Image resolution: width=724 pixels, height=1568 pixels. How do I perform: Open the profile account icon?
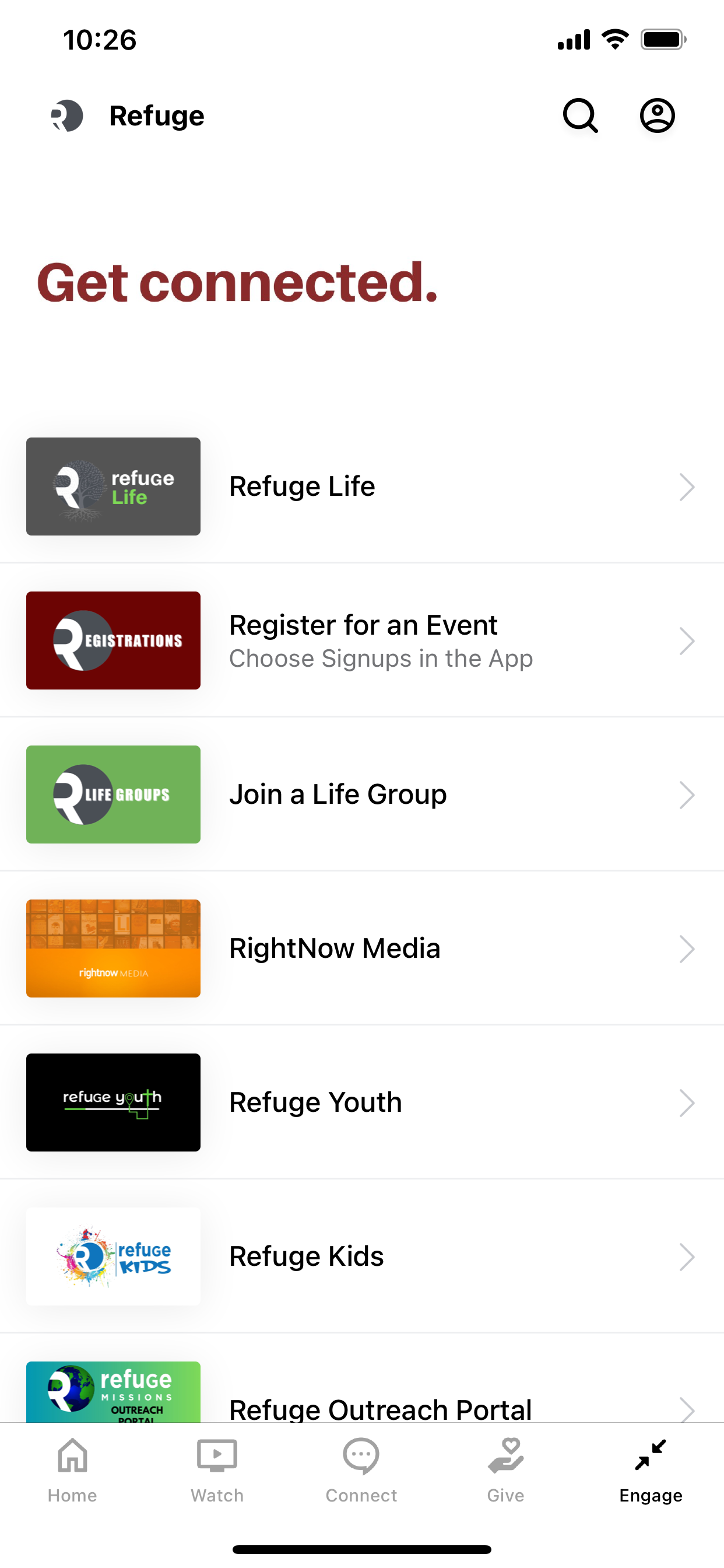tap(657, 116)
